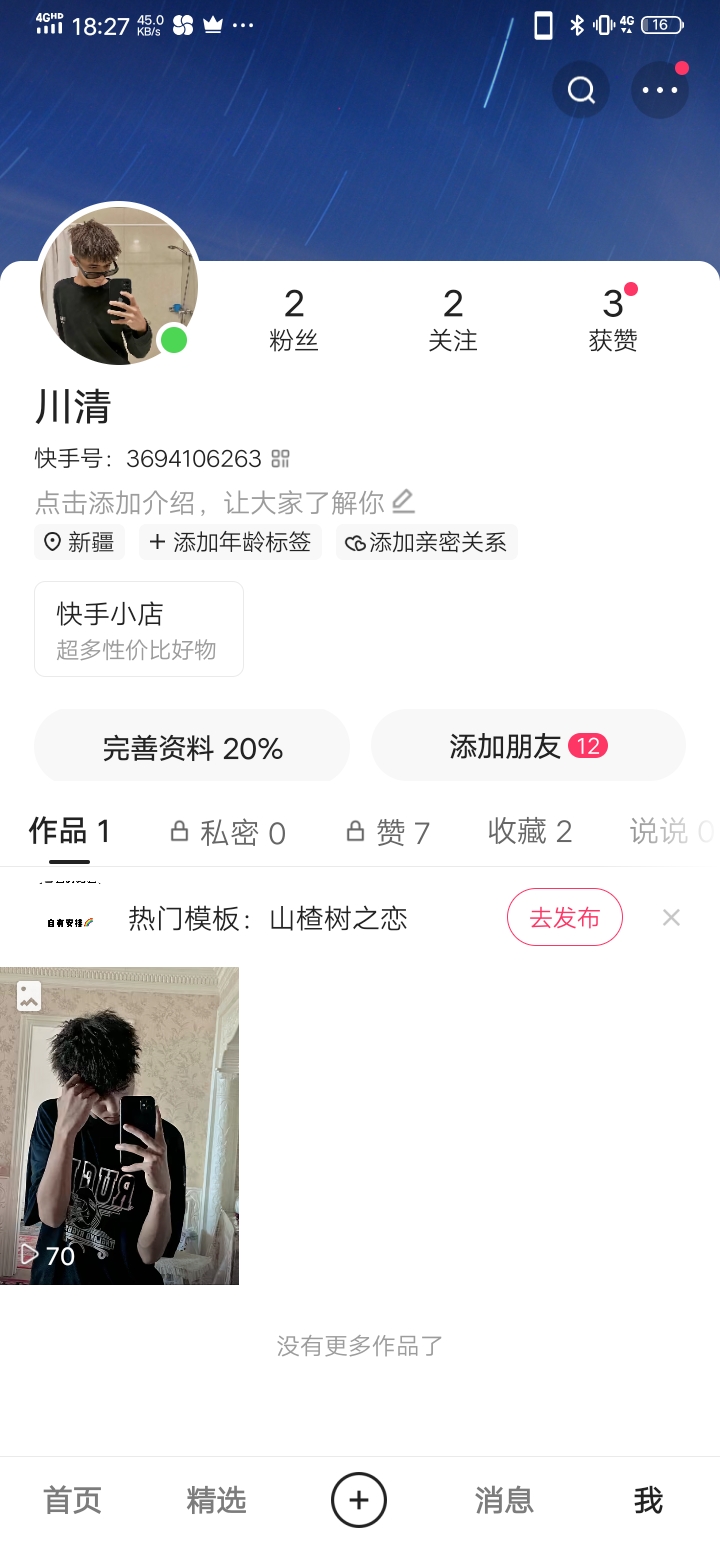The height and width of the screenshot is (1544, 720).
Task: Switch to the 收藏 tab
Action: coord(529,831)
